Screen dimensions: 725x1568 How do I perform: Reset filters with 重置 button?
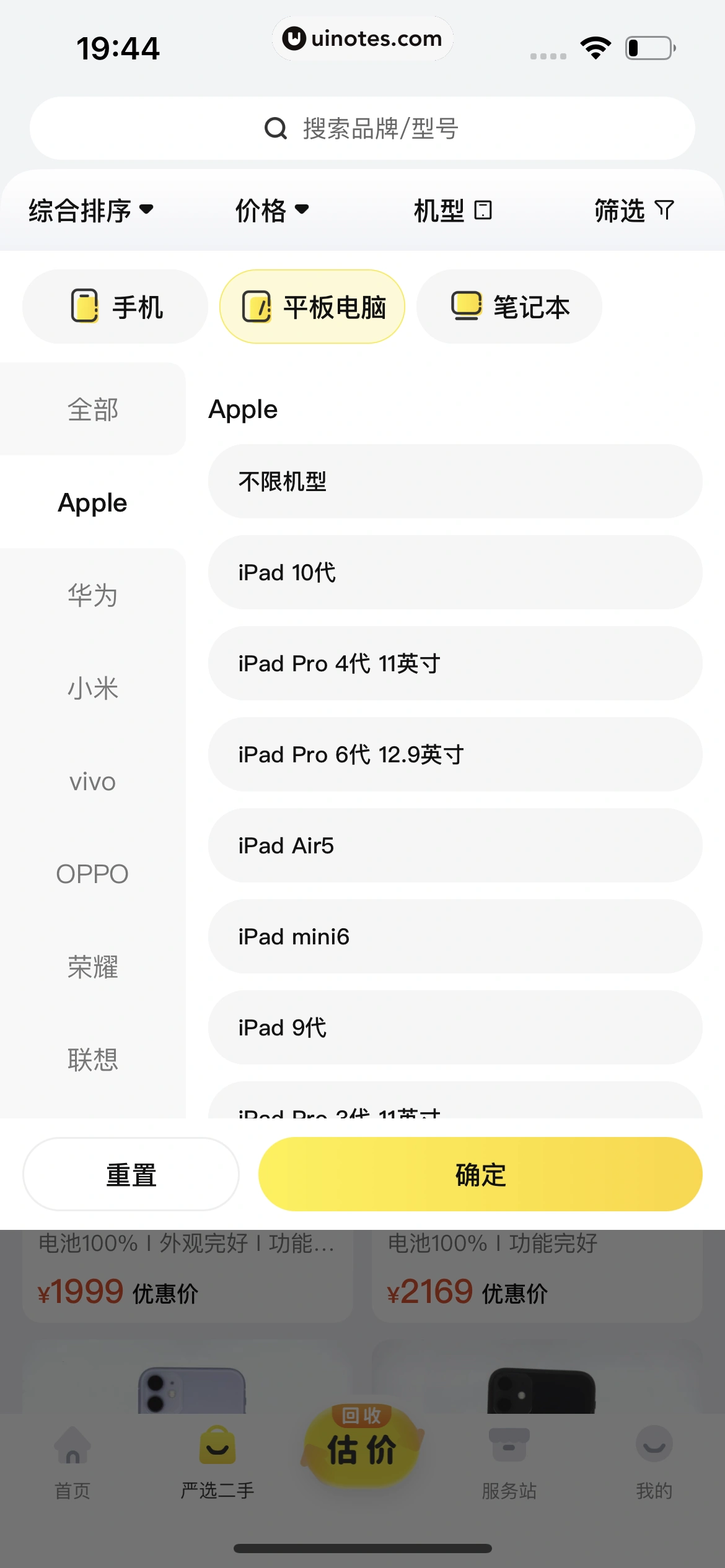pos(131,1174)
